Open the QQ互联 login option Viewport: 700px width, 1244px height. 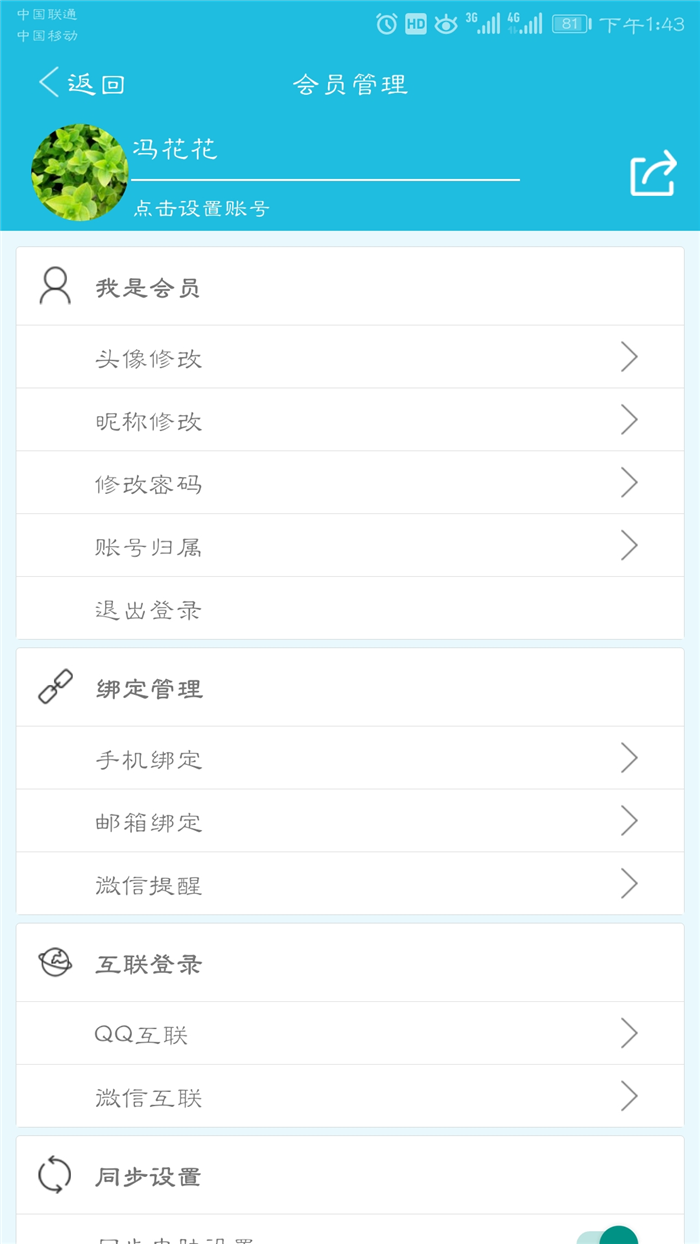pyautogui.click(x=350, y=1034)
